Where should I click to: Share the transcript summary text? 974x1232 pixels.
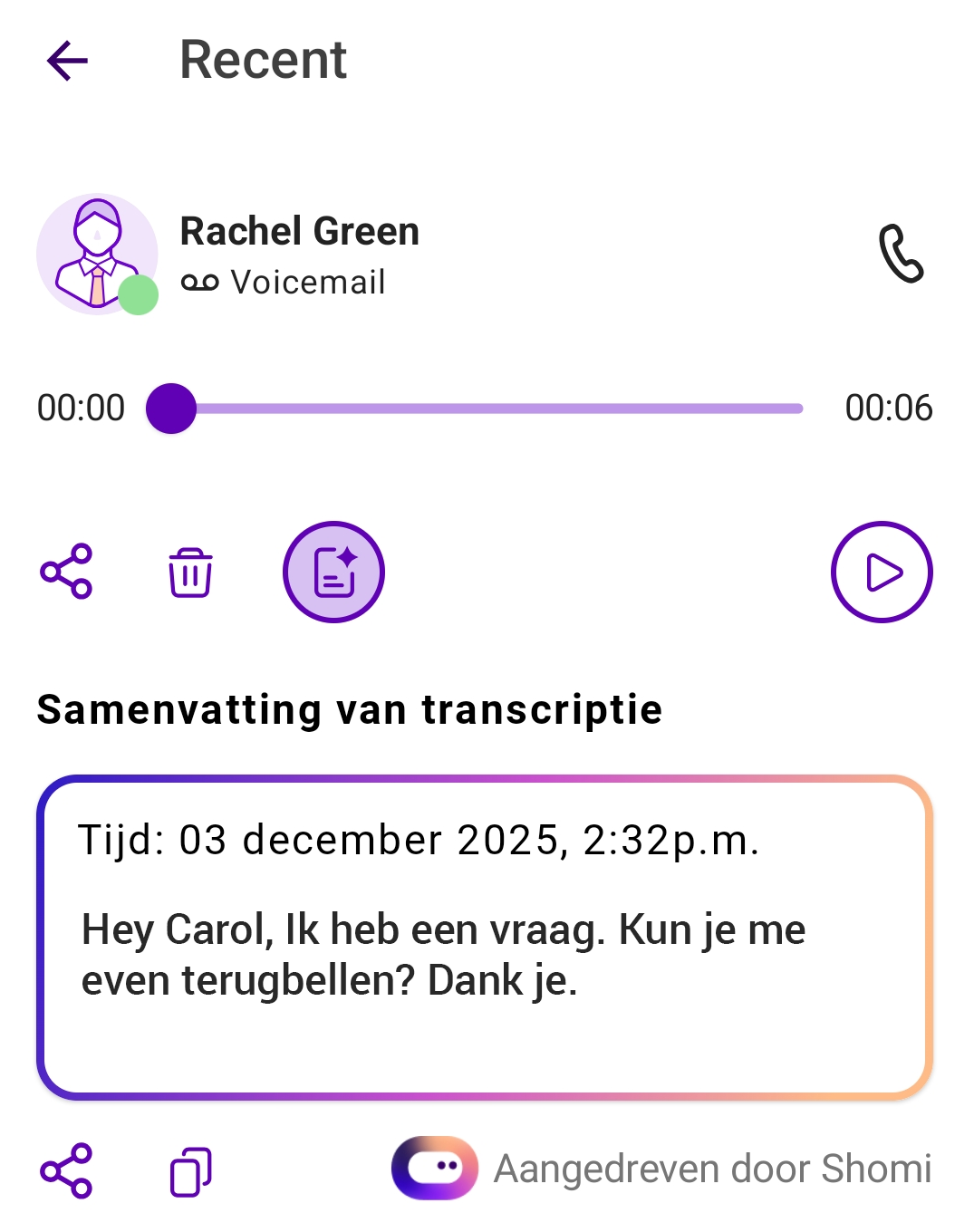(66, 1170)
